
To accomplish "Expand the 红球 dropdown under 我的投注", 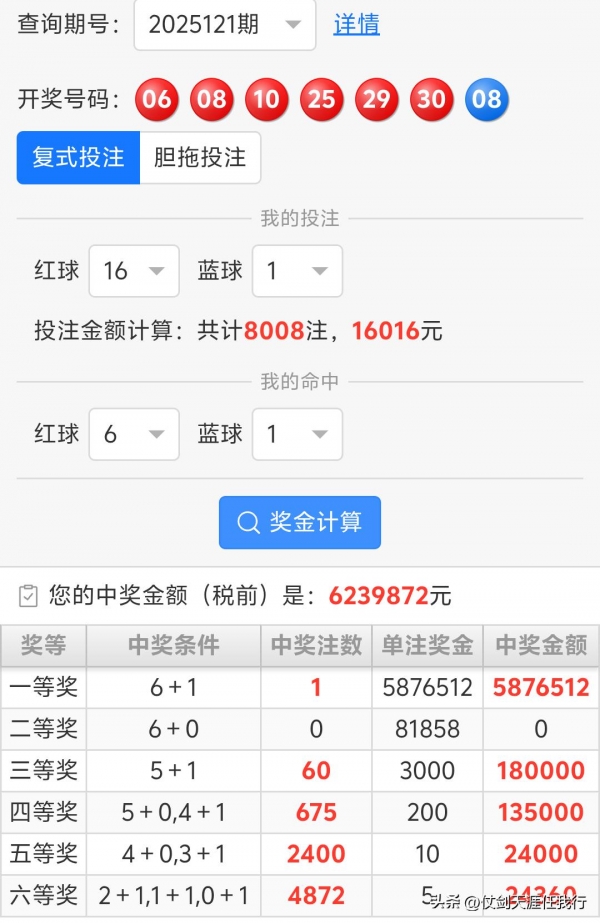I will (x=134, y=271).
